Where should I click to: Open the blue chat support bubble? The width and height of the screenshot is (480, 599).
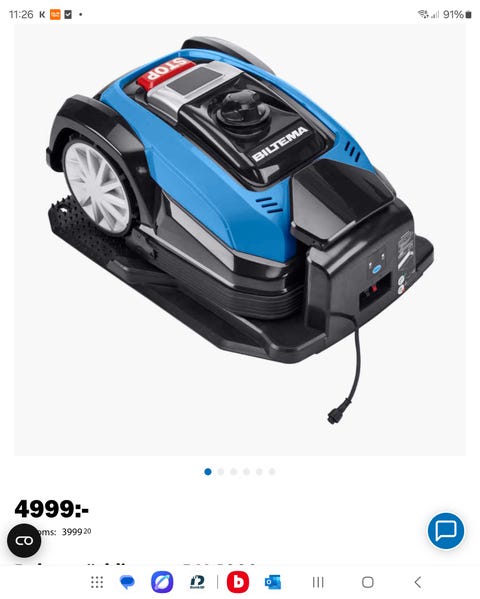[x=446, y=531]
